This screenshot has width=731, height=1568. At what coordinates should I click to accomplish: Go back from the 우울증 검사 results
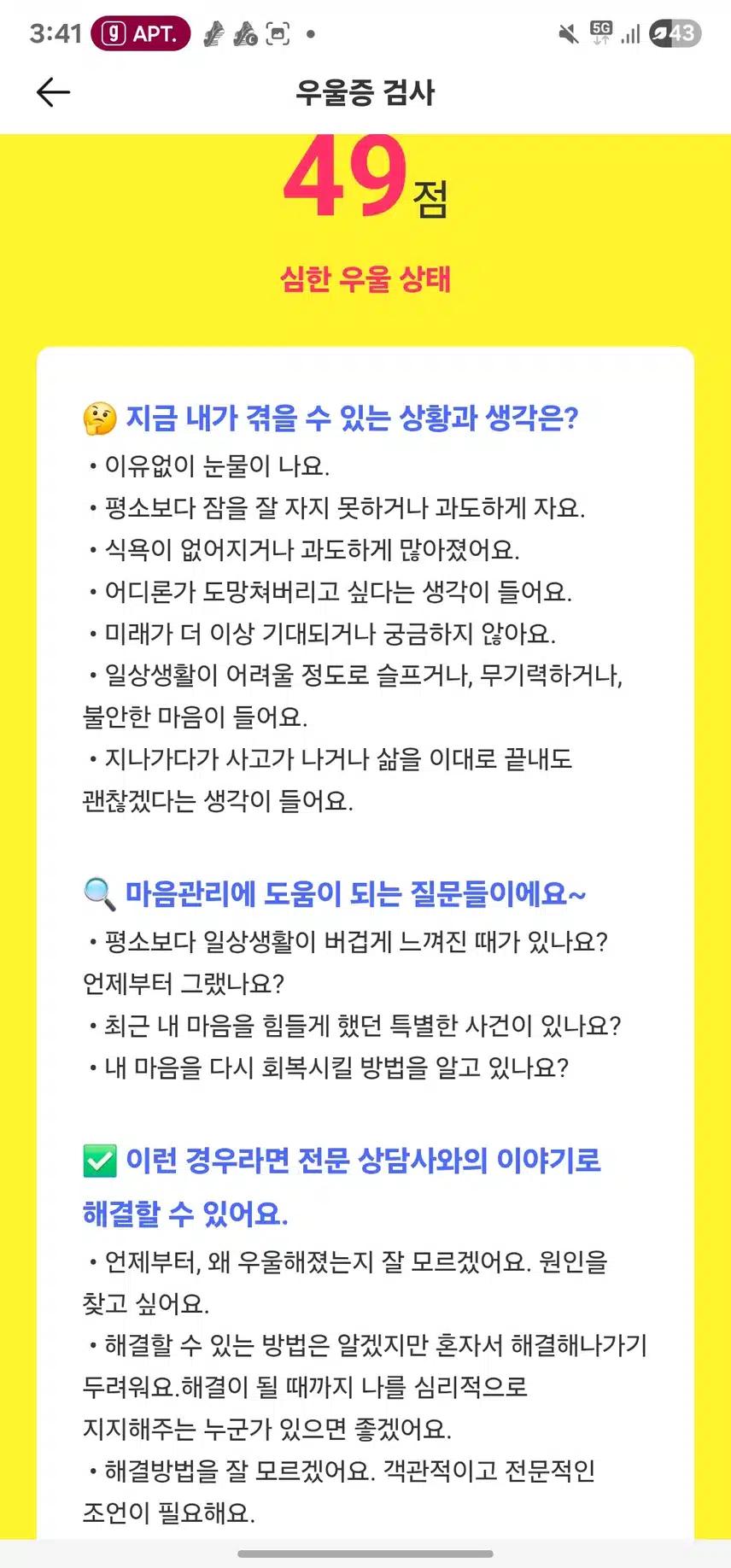click(x=53, y=92)
